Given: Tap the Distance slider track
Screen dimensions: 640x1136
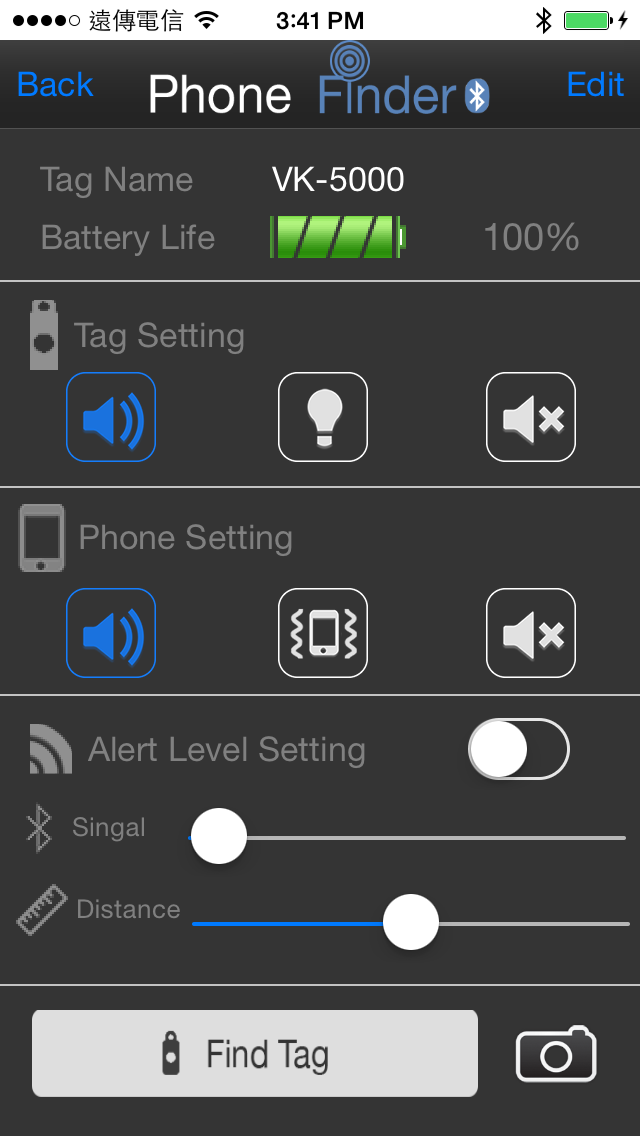Looking at the screenshot, I should [x=410, y=923].
